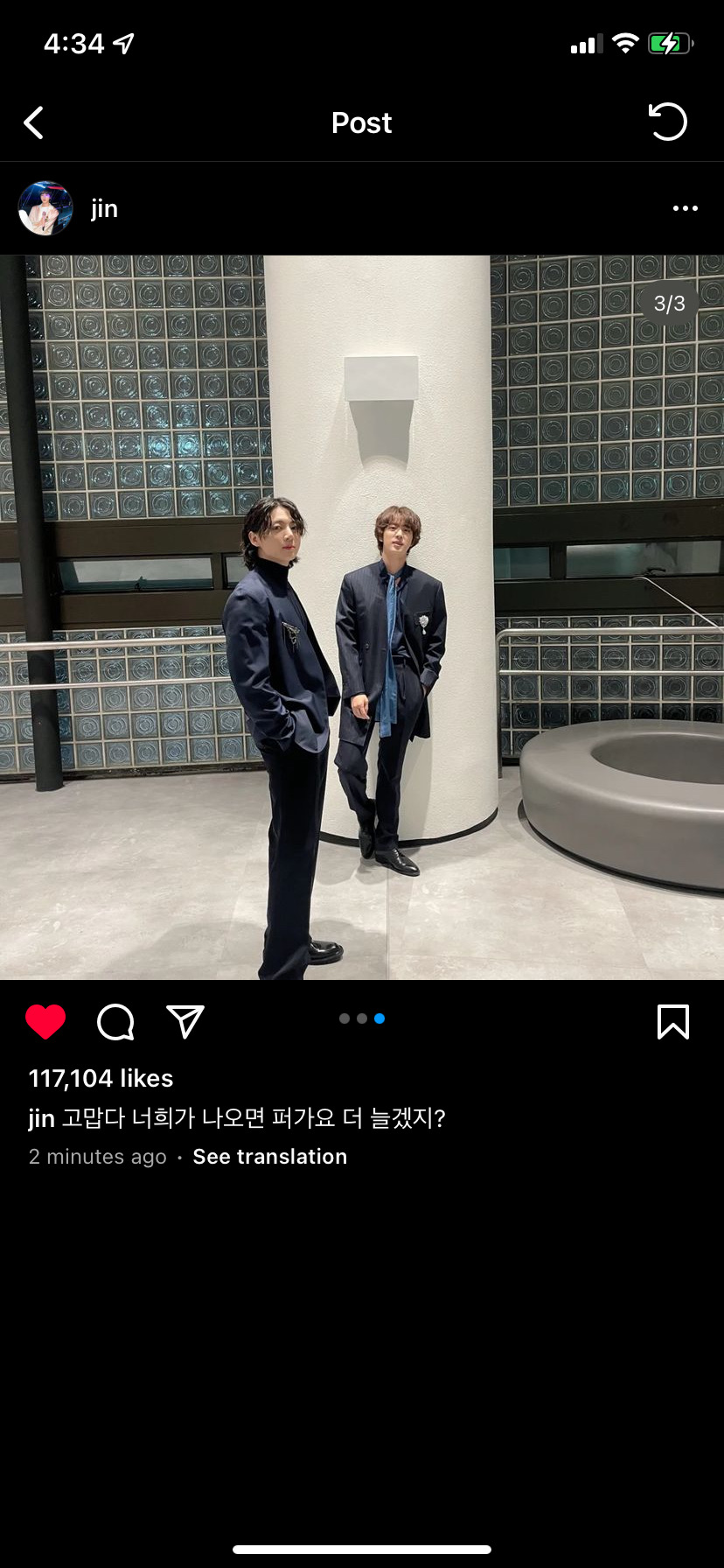Tap the Post title in the header
724x1568 pixels.
coord(361,122)
